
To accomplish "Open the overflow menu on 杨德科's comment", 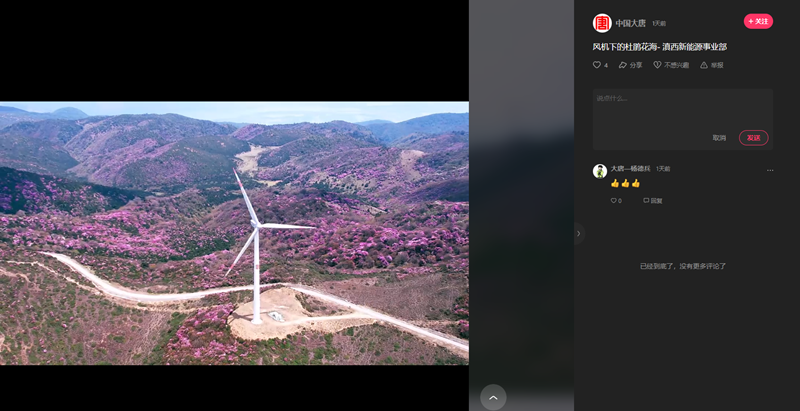I will click(770, 170).
